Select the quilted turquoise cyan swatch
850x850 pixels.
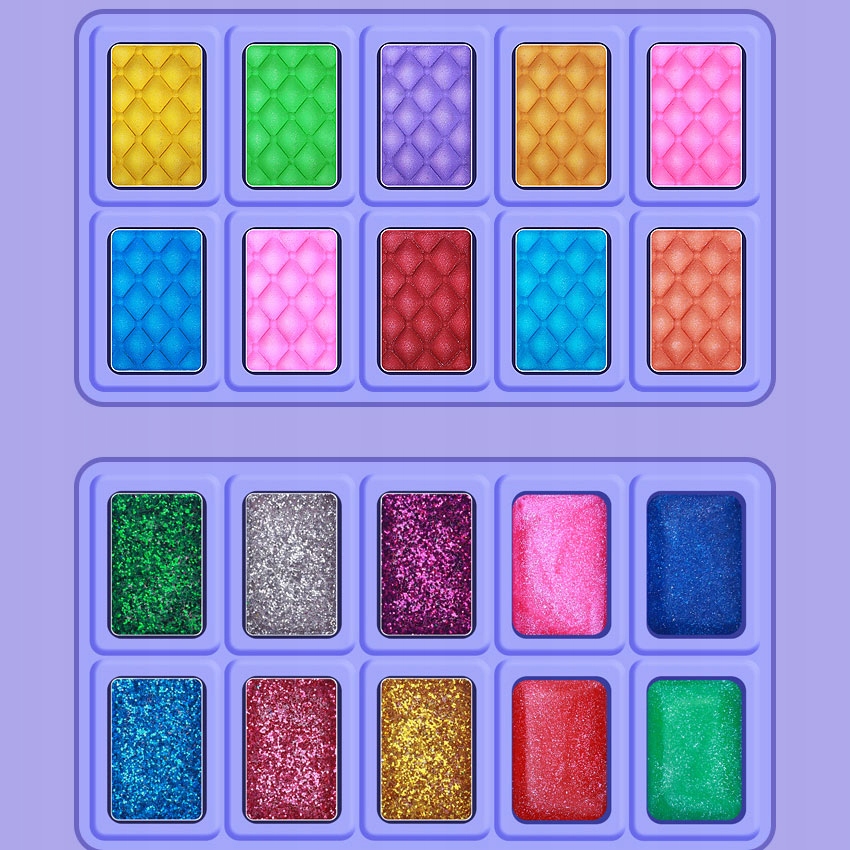(x=561, y=300)
